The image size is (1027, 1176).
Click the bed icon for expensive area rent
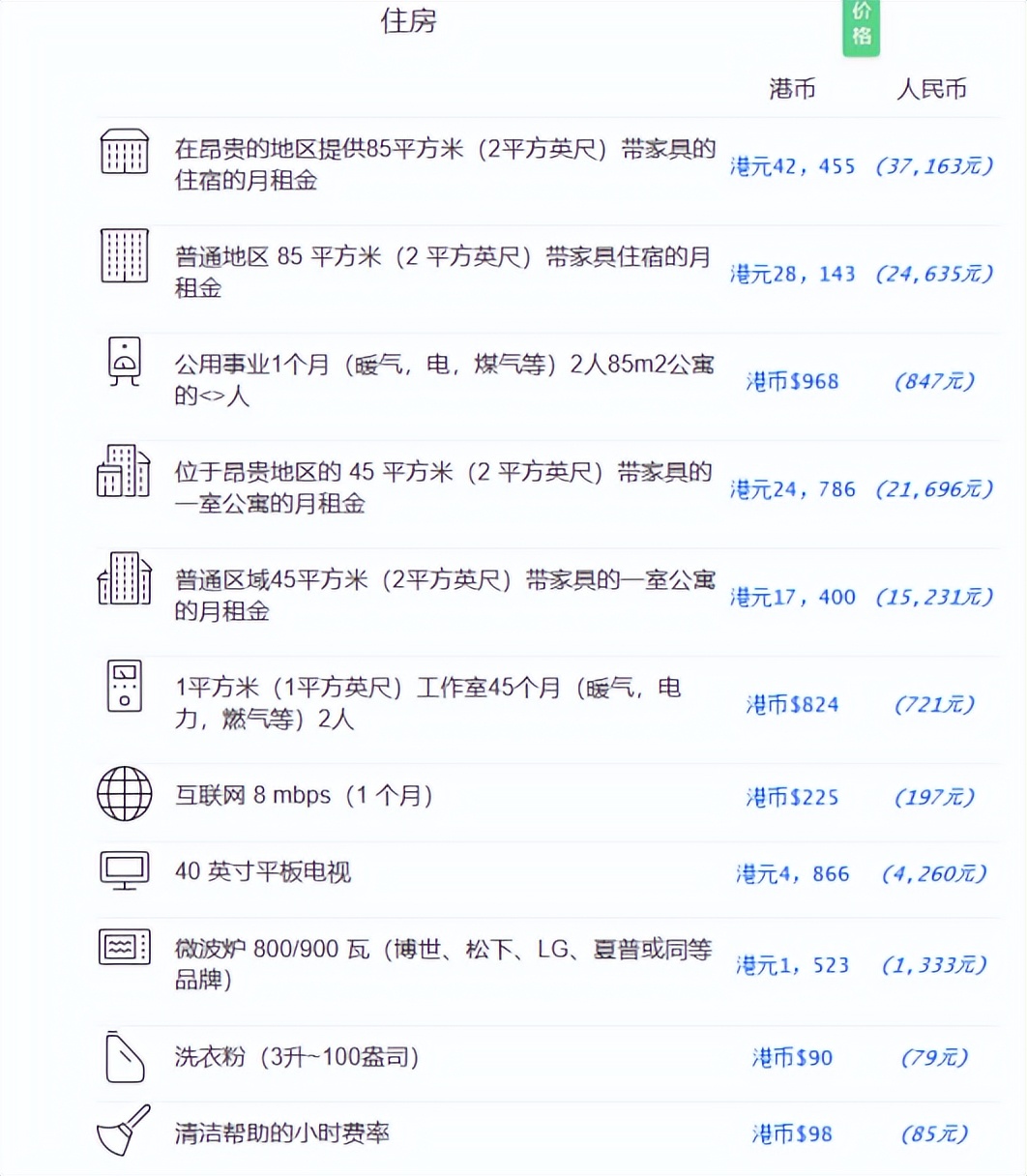coord(124,155)
